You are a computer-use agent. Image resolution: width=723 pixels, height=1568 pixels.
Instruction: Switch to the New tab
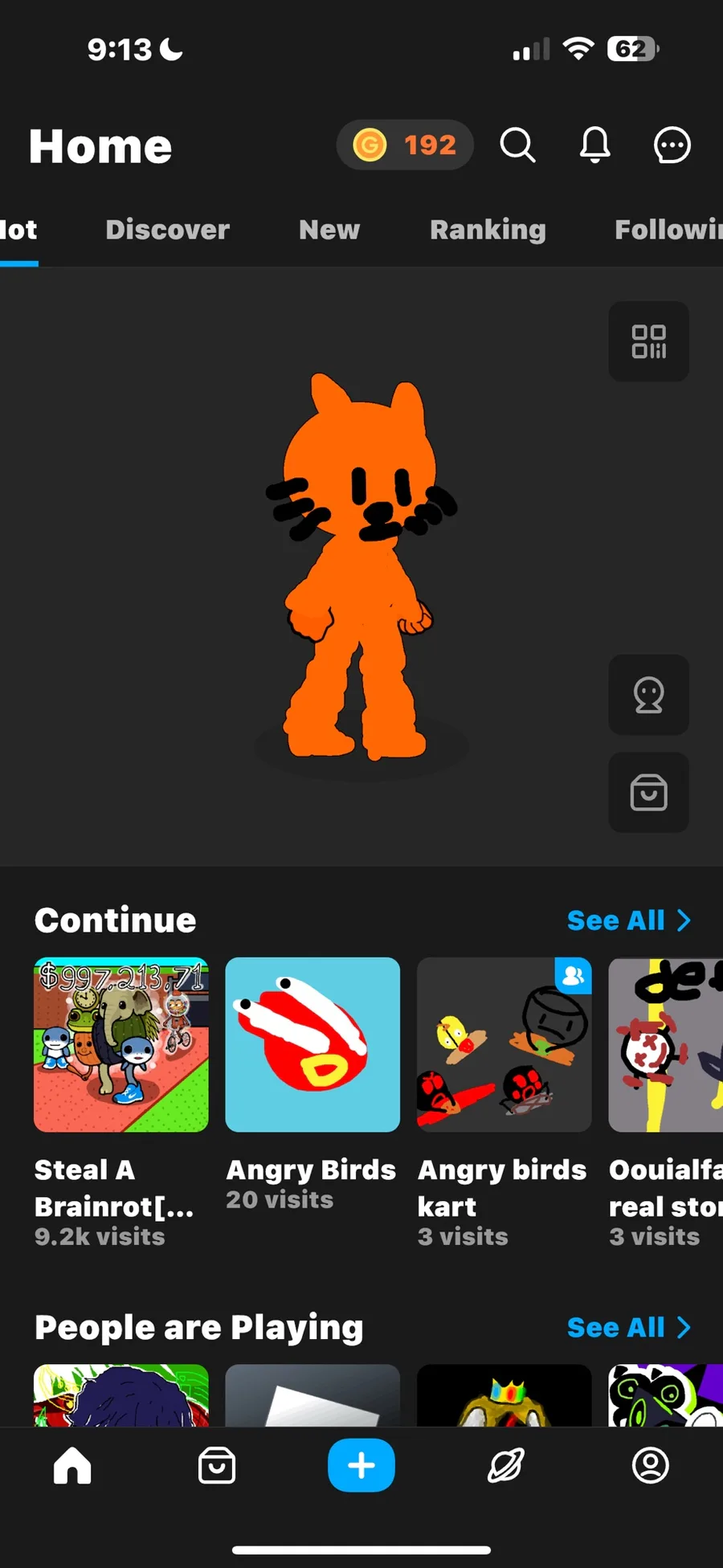click(x=329, y=230)
